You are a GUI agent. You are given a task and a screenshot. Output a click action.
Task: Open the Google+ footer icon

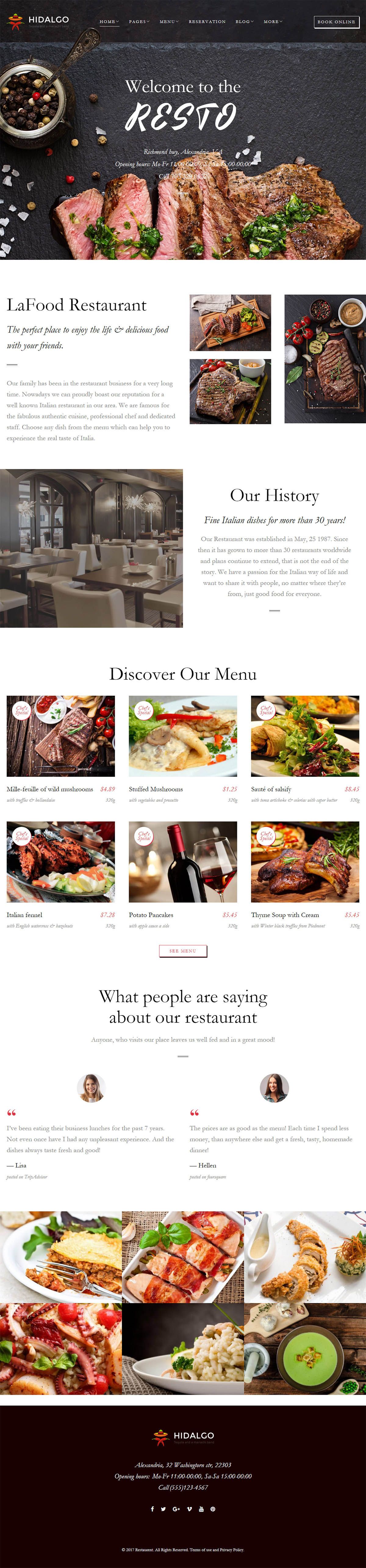(176, 1508)
